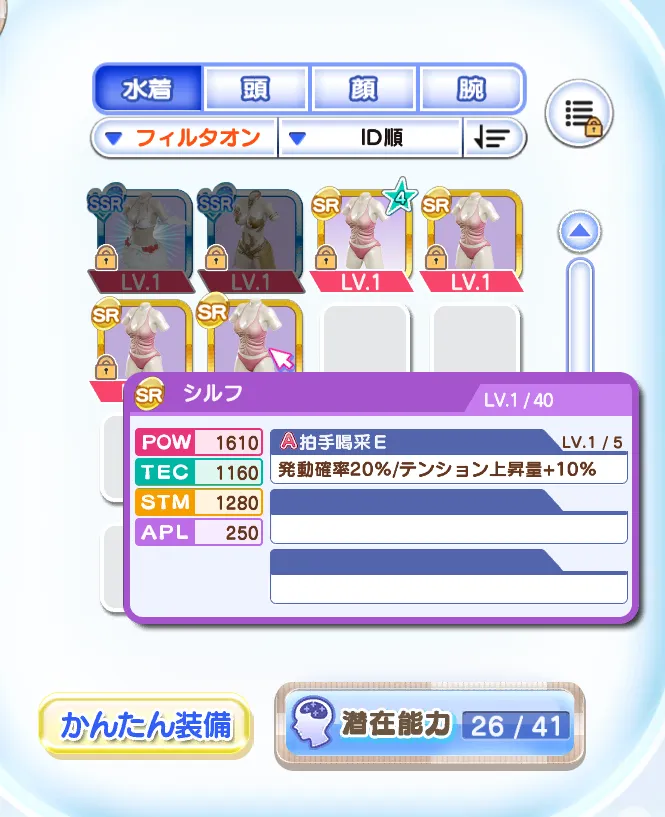Open the ID順 sort dropdown
This screenshot has height=817, width=665.
click(370, 138)
